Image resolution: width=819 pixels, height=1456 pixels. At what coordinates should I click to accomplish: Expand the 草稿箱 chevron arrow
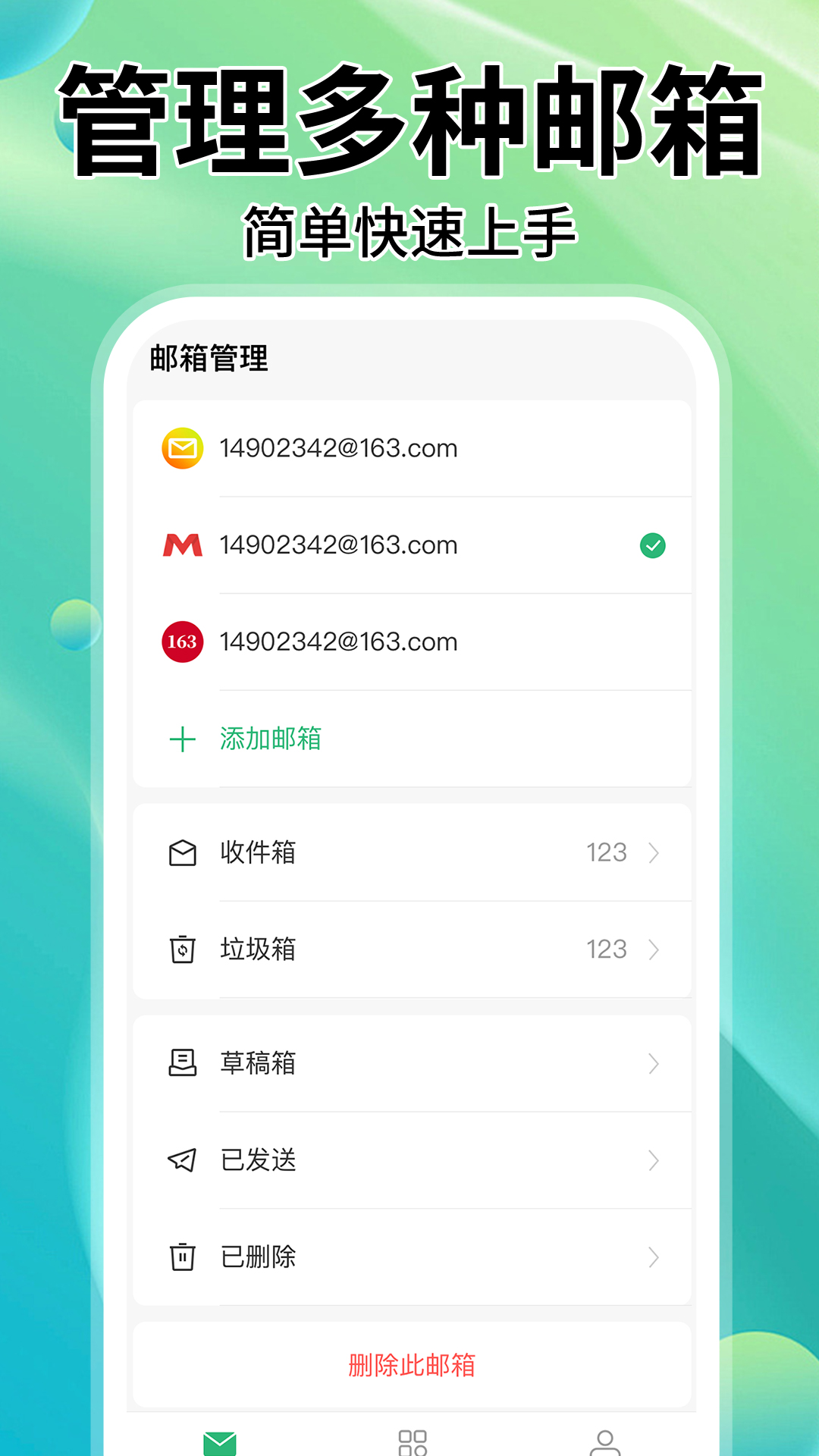(654, 1063)
